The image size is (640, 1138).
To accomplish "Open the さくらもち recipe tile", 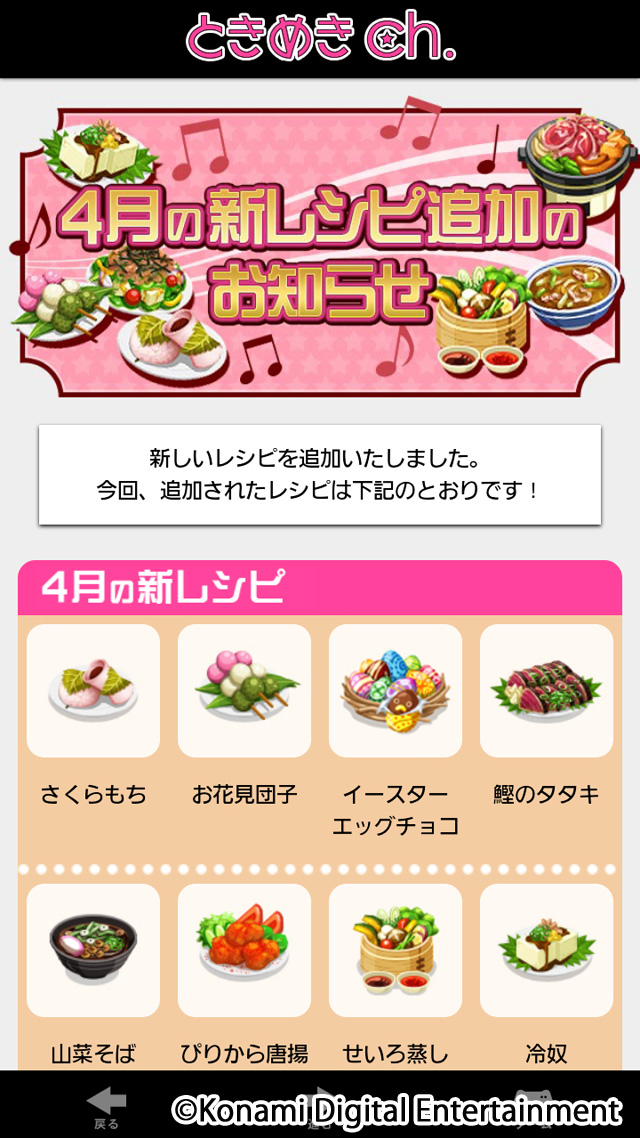I will click(x=93, y=690).
